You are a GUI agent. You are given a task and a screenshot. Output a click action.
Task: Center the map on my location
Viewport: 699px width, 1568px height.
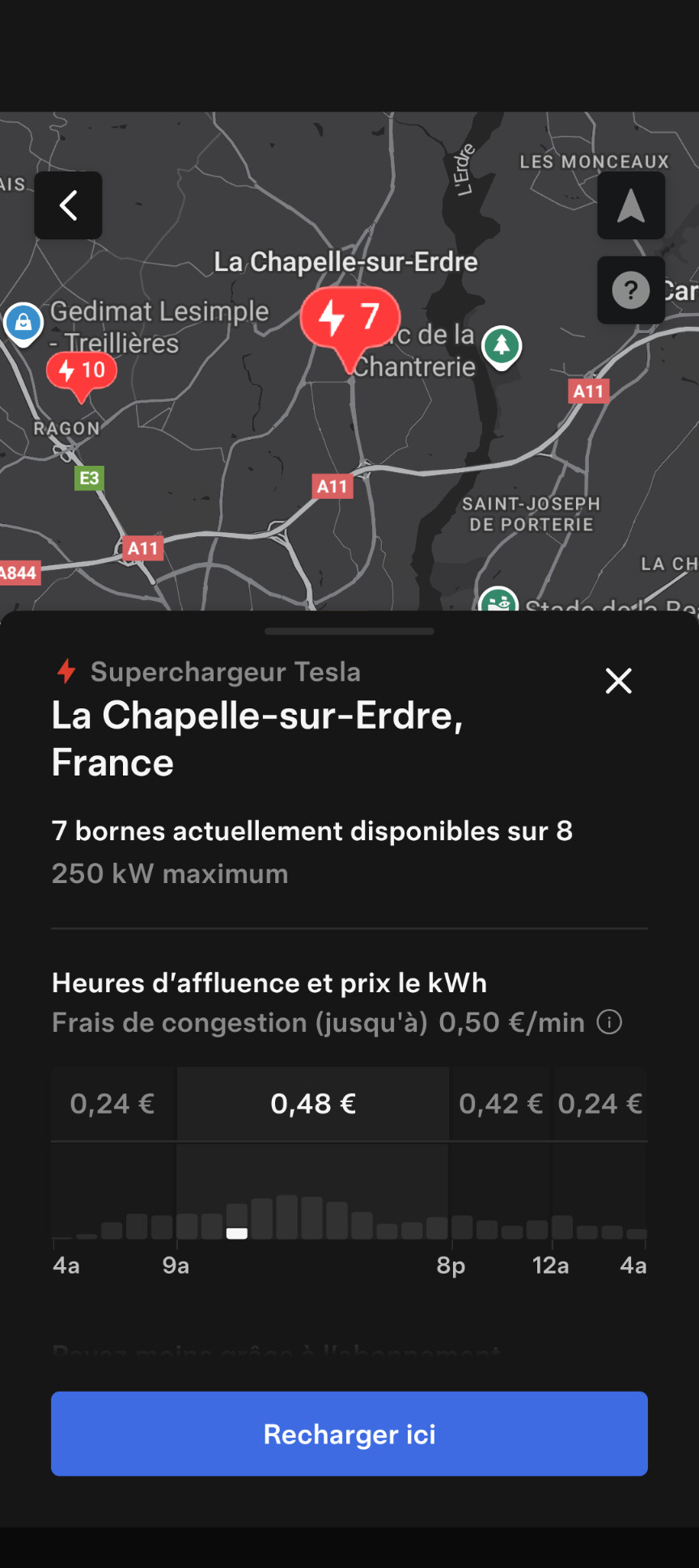631,205
